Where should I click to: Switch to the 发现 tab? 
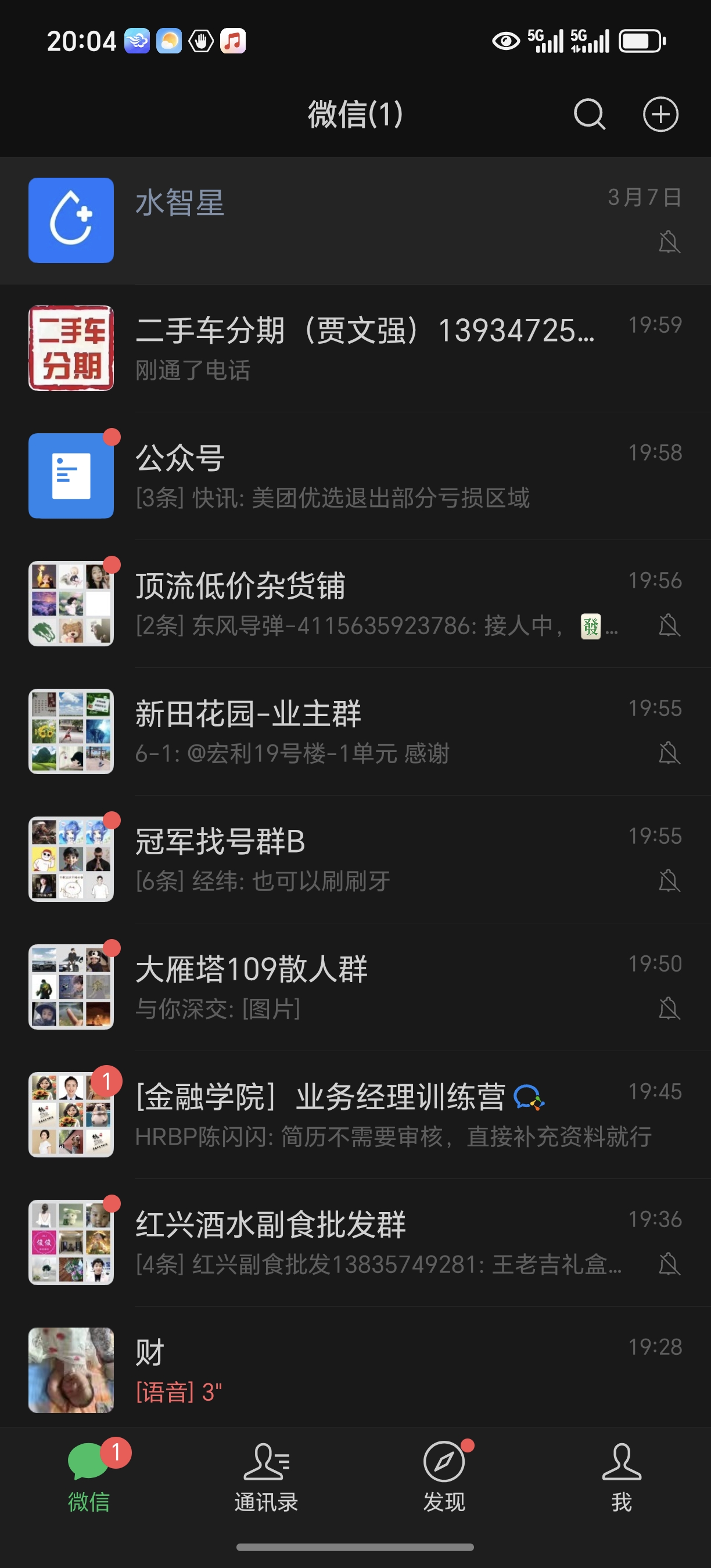coord(444,1477)
